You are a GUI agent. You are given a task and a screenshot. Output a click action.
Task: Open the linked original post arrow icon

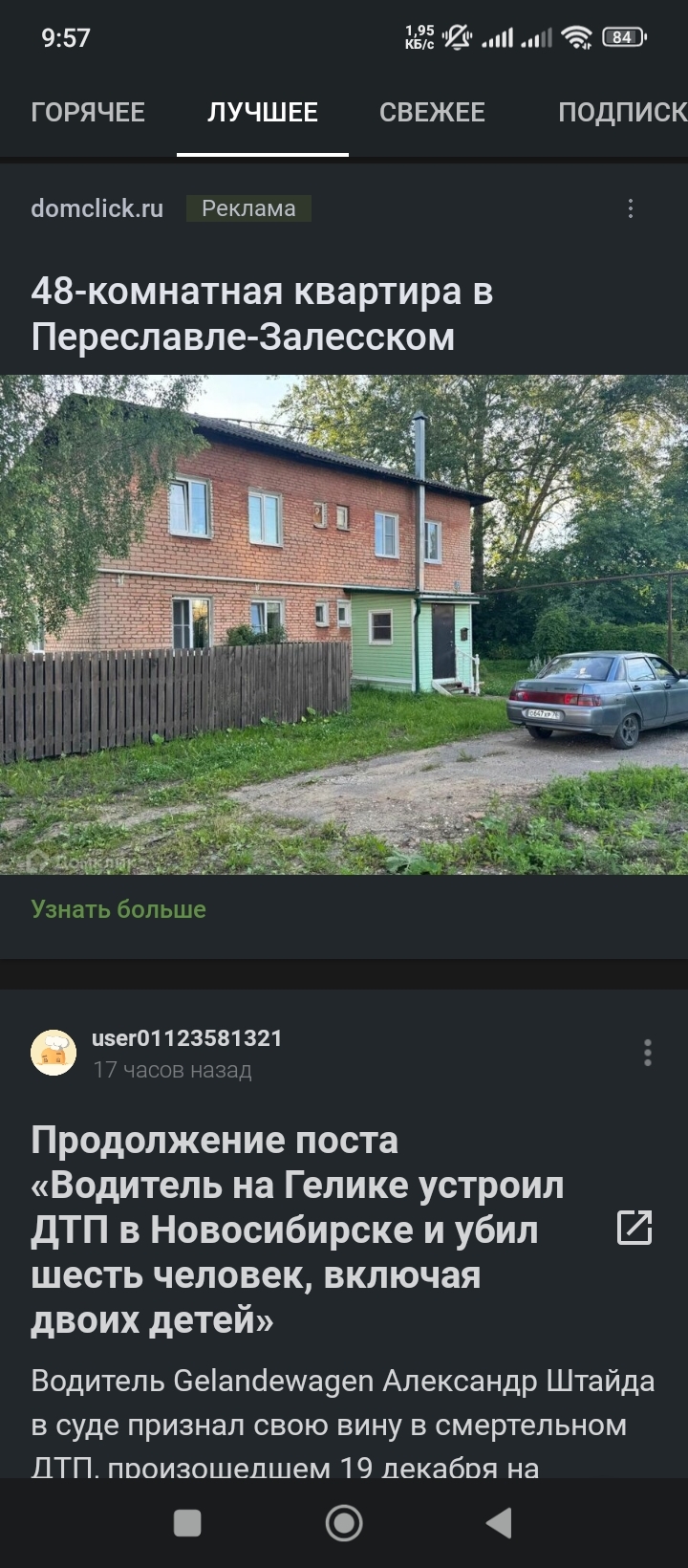634,1227
